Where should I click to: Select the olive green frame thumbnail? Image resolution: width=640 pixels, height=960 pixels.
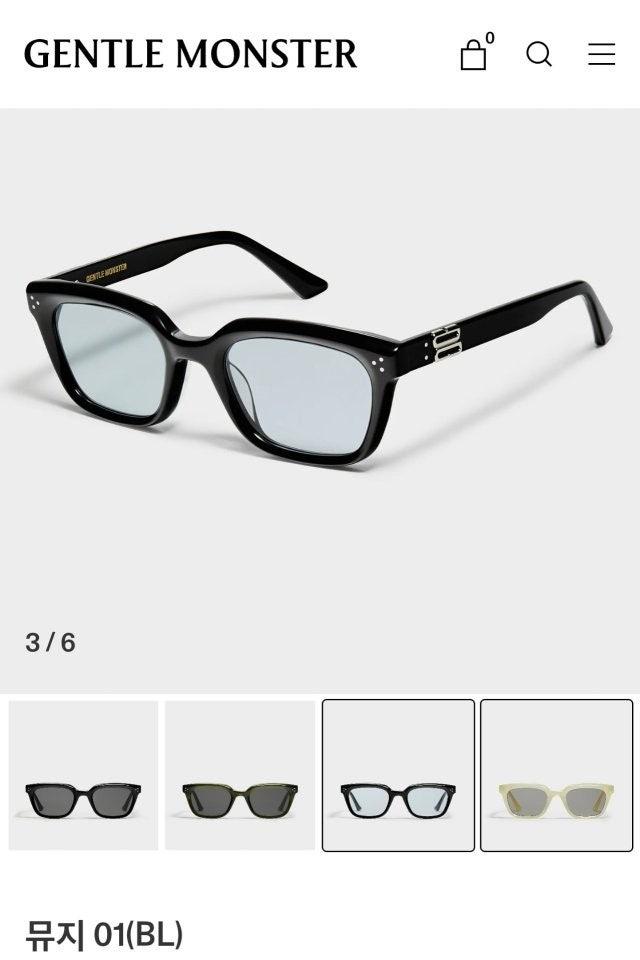click(x=240, y=775)
